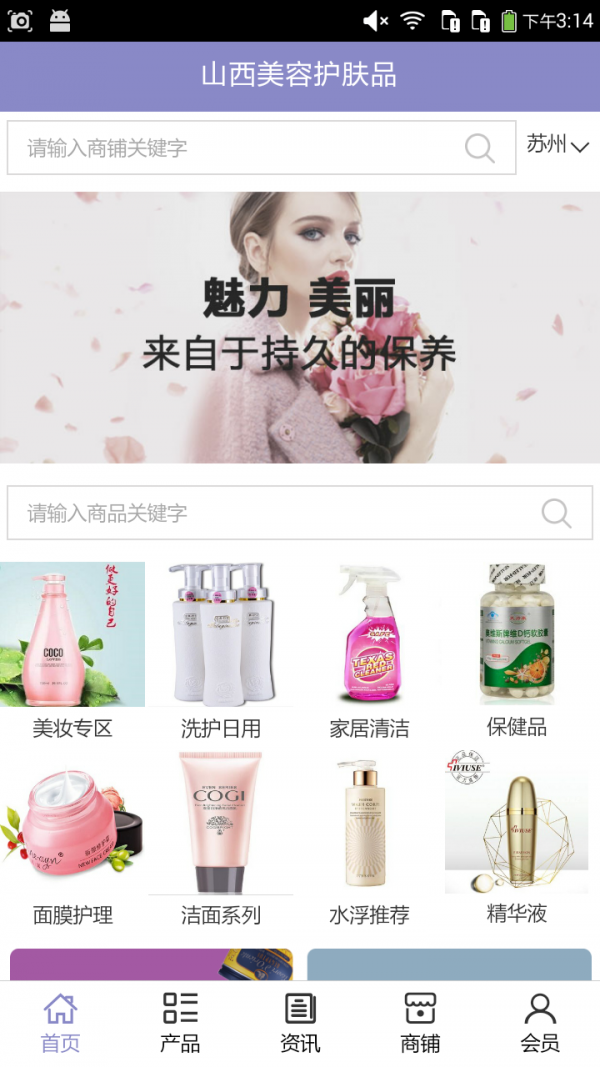Tap the shop keyword search field
The image size is (600, 1067).
coord(235,148)
